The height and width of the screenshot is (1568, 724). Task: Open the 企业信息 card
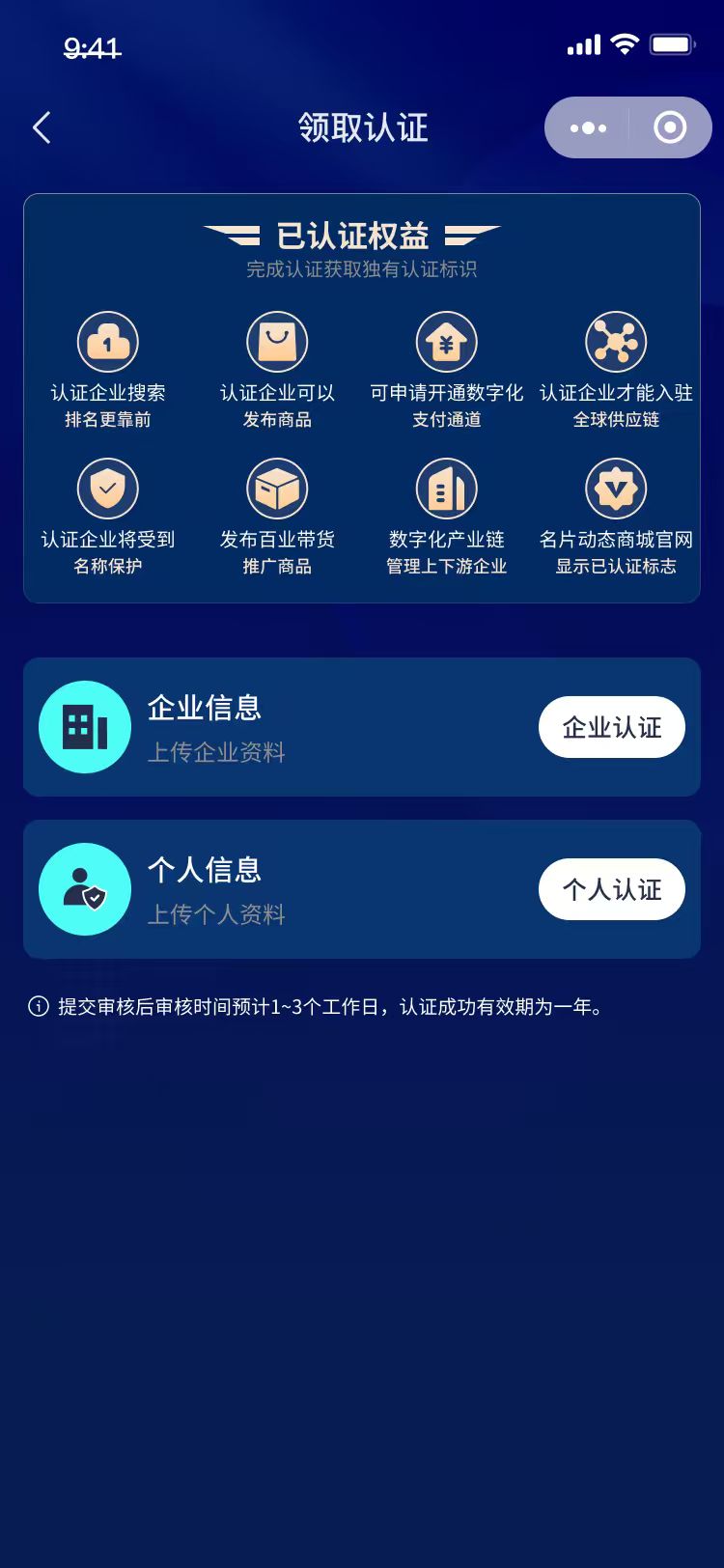click(290, 727)
